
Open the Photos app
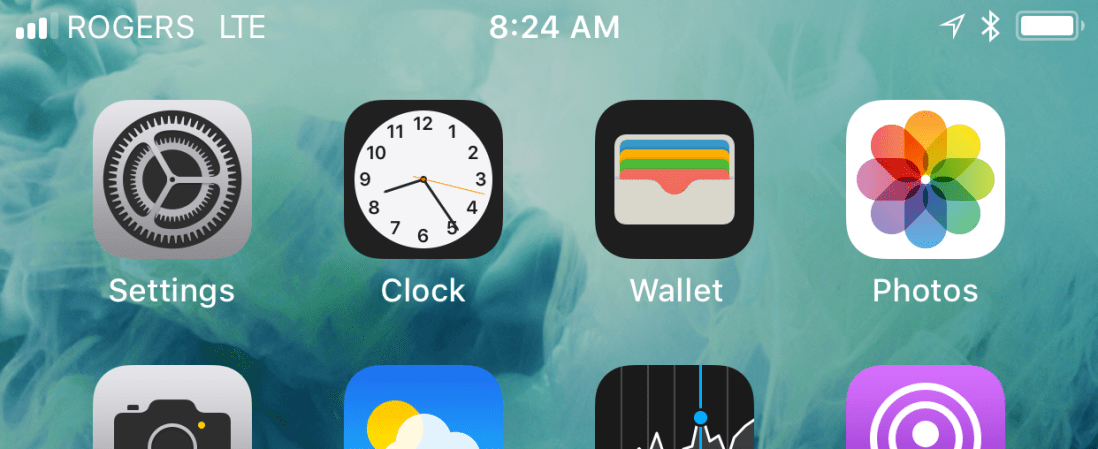coord(925,180)
